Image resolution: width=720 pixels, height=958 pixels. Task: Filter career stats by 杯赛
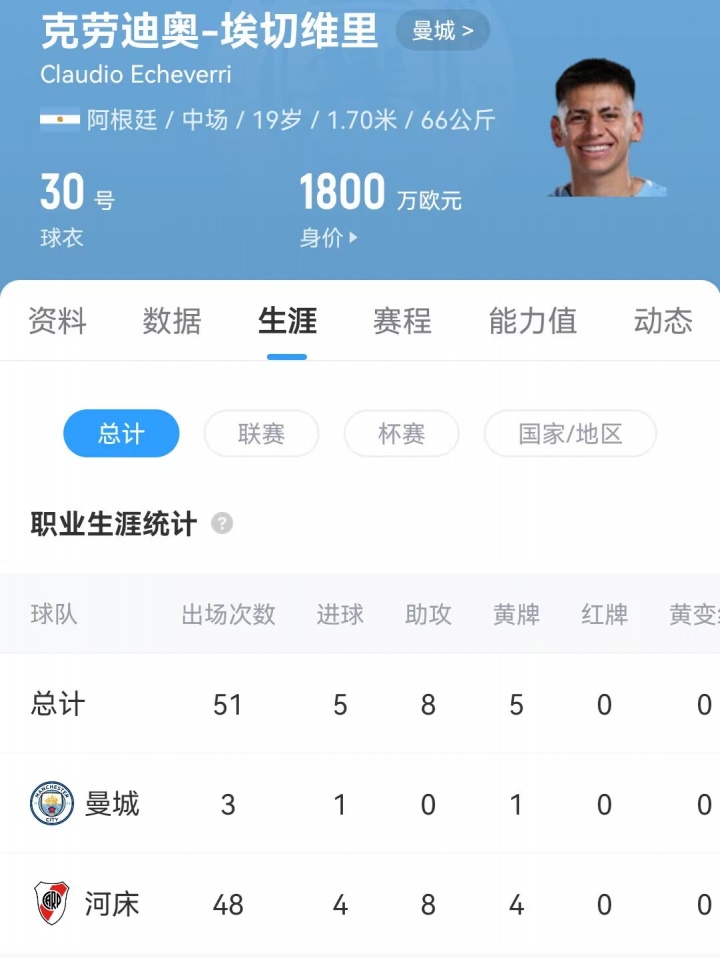pyautogui.click(x=401, y=434)
